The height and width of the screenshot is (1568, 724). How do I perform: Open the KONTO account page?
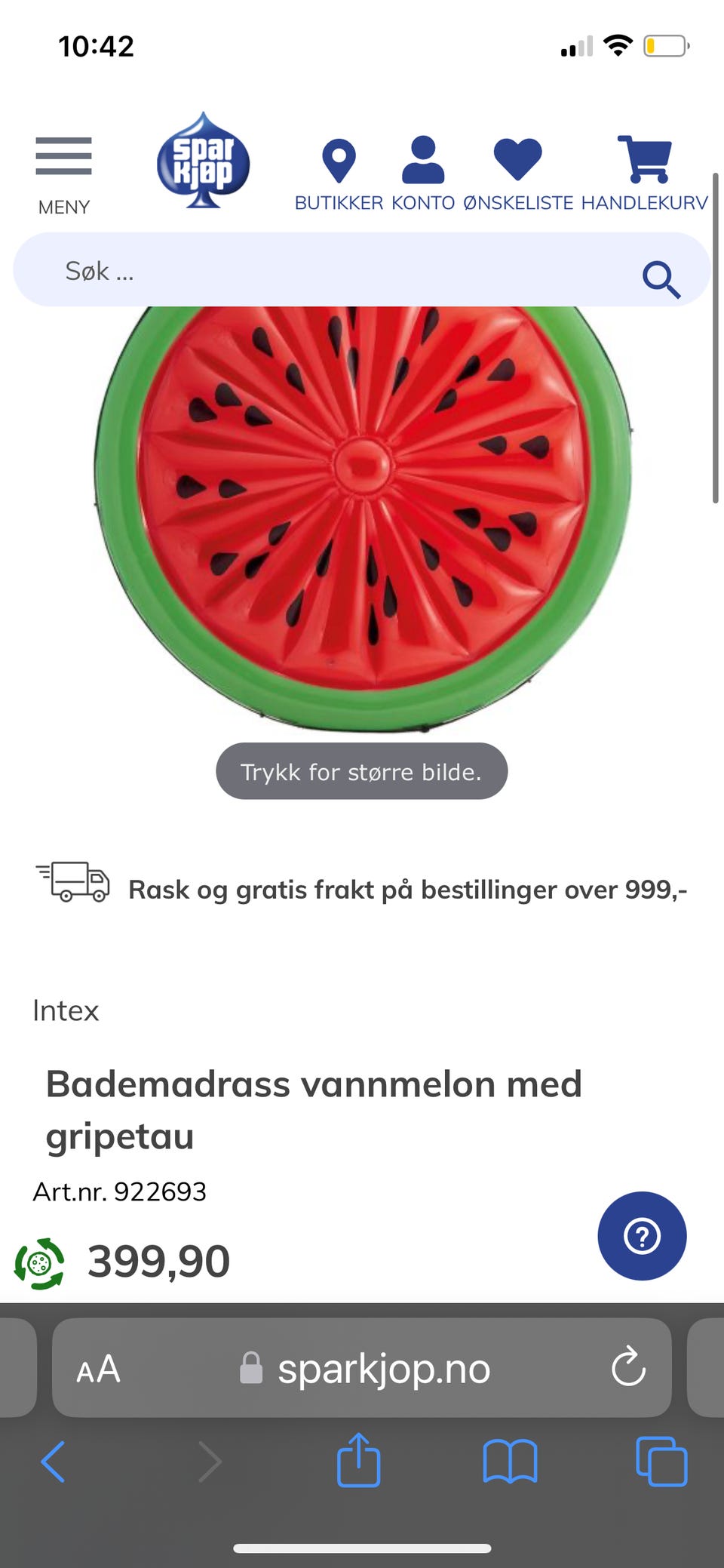click(423, 174)
